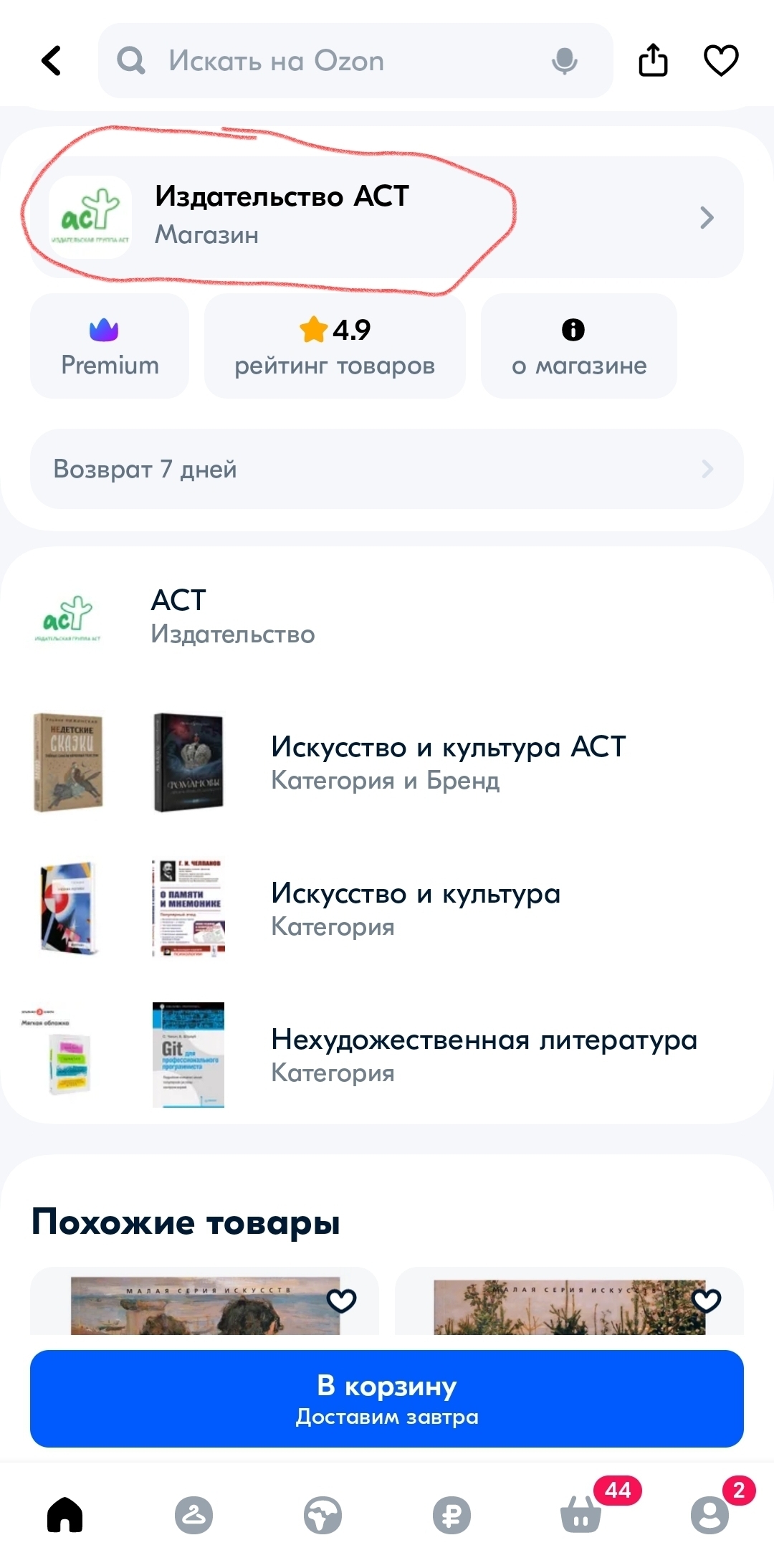Like the first similar product card
The image size is (774, 1568).
(341, 1300)
